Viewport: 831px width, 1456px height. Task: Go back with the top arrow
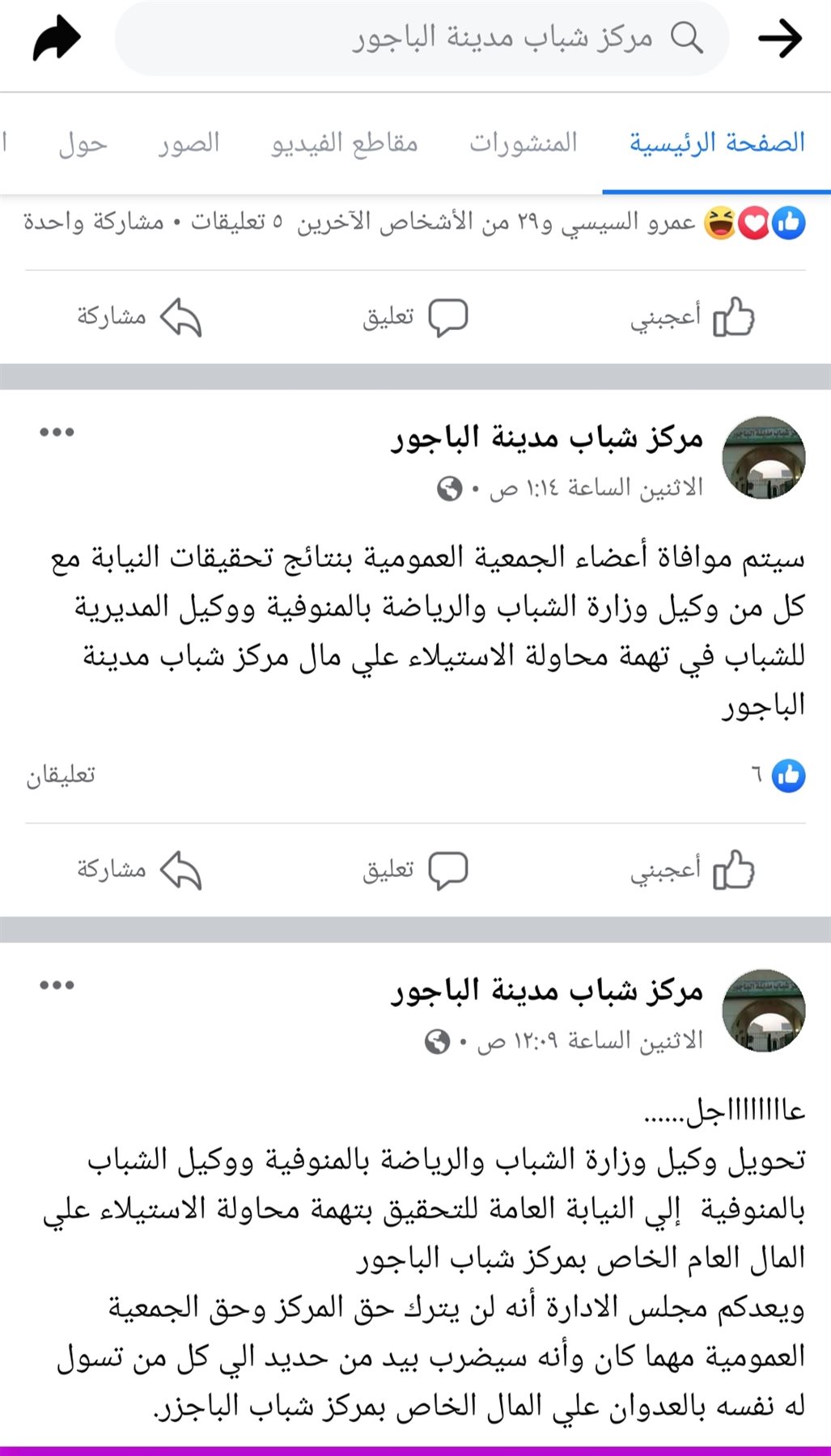(x=780, y=38)
